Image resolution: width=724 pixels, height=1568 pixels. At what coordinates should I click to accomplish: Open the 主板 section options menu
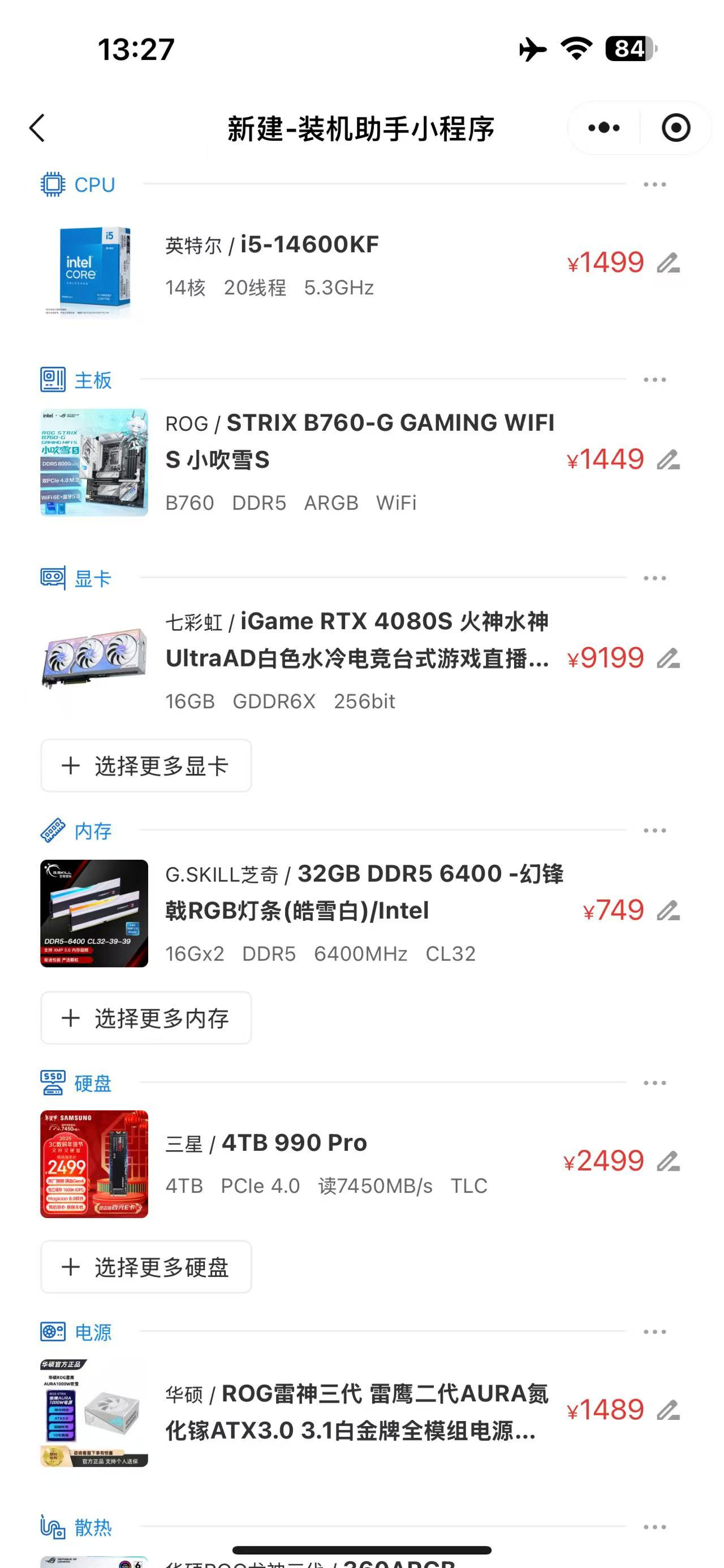tap(654, 380)
